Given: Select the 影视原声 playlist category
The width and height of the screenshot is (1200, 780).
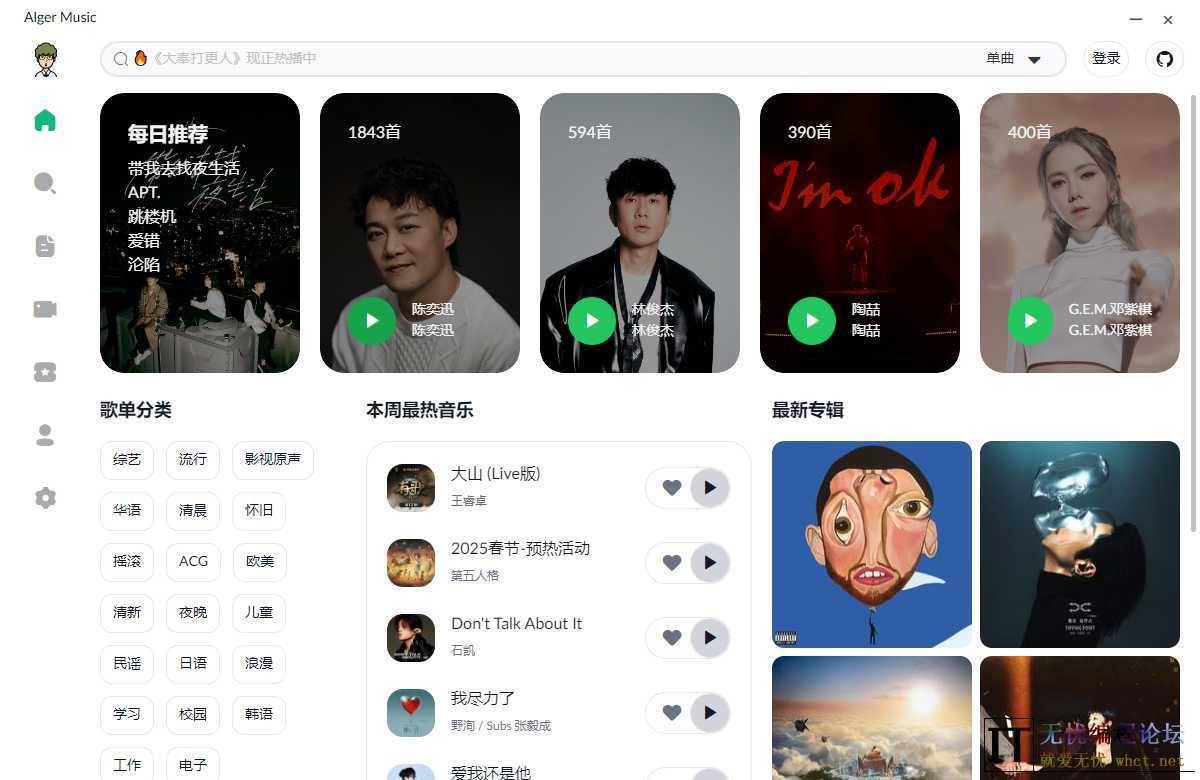Looking at the screenshot, I should tap(273, 460).
